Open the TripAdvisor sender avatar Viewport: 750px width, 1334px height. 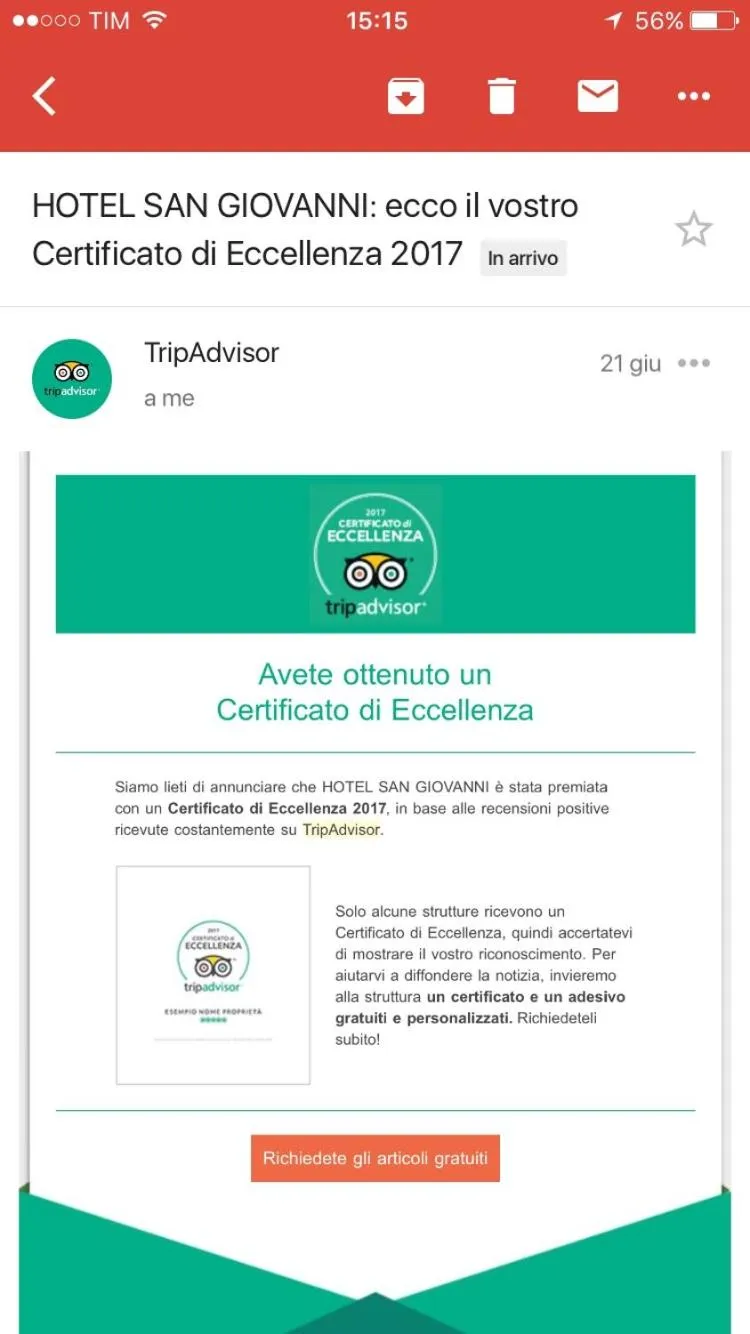(72, 379)
